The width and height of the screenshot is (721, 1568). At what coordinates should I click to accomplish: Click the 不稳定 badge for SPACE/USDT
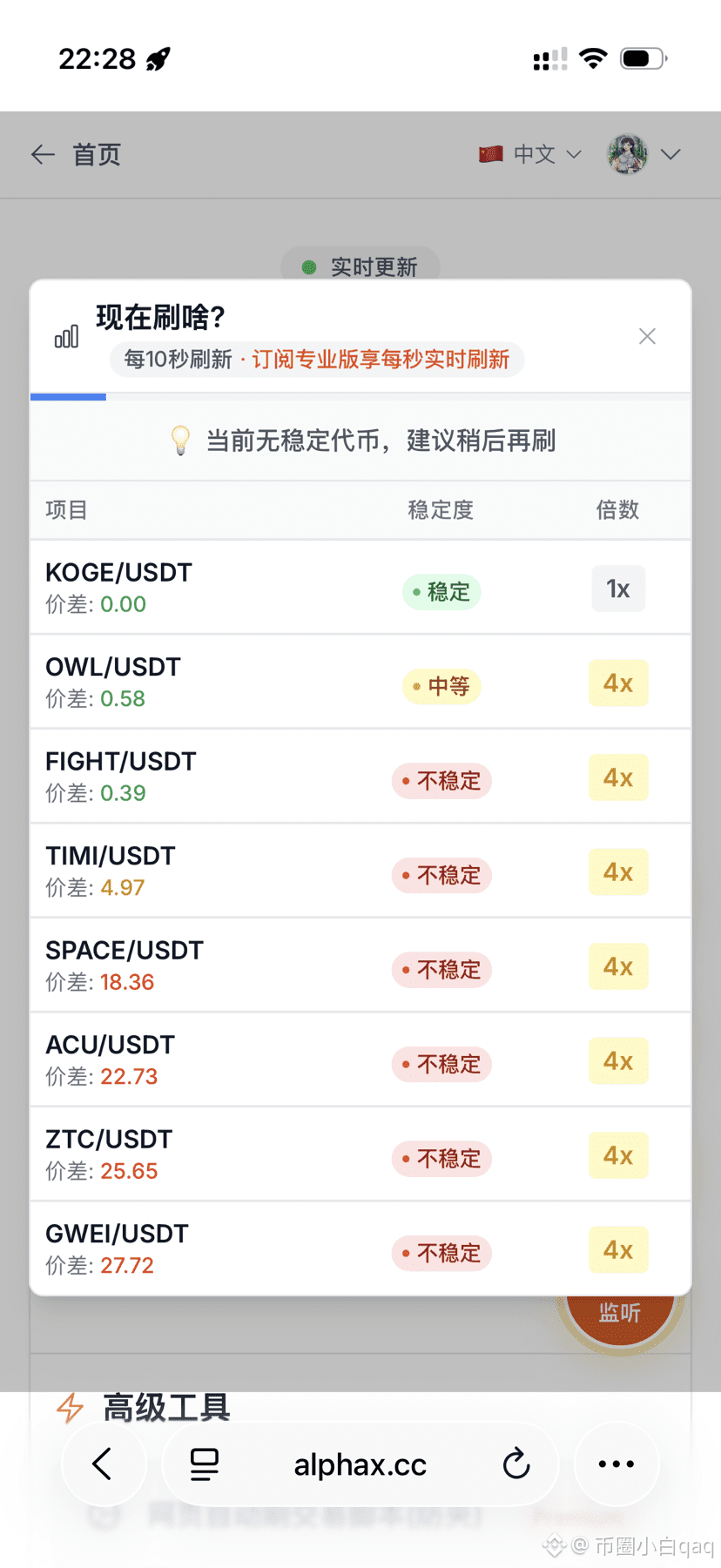point(441,969)
